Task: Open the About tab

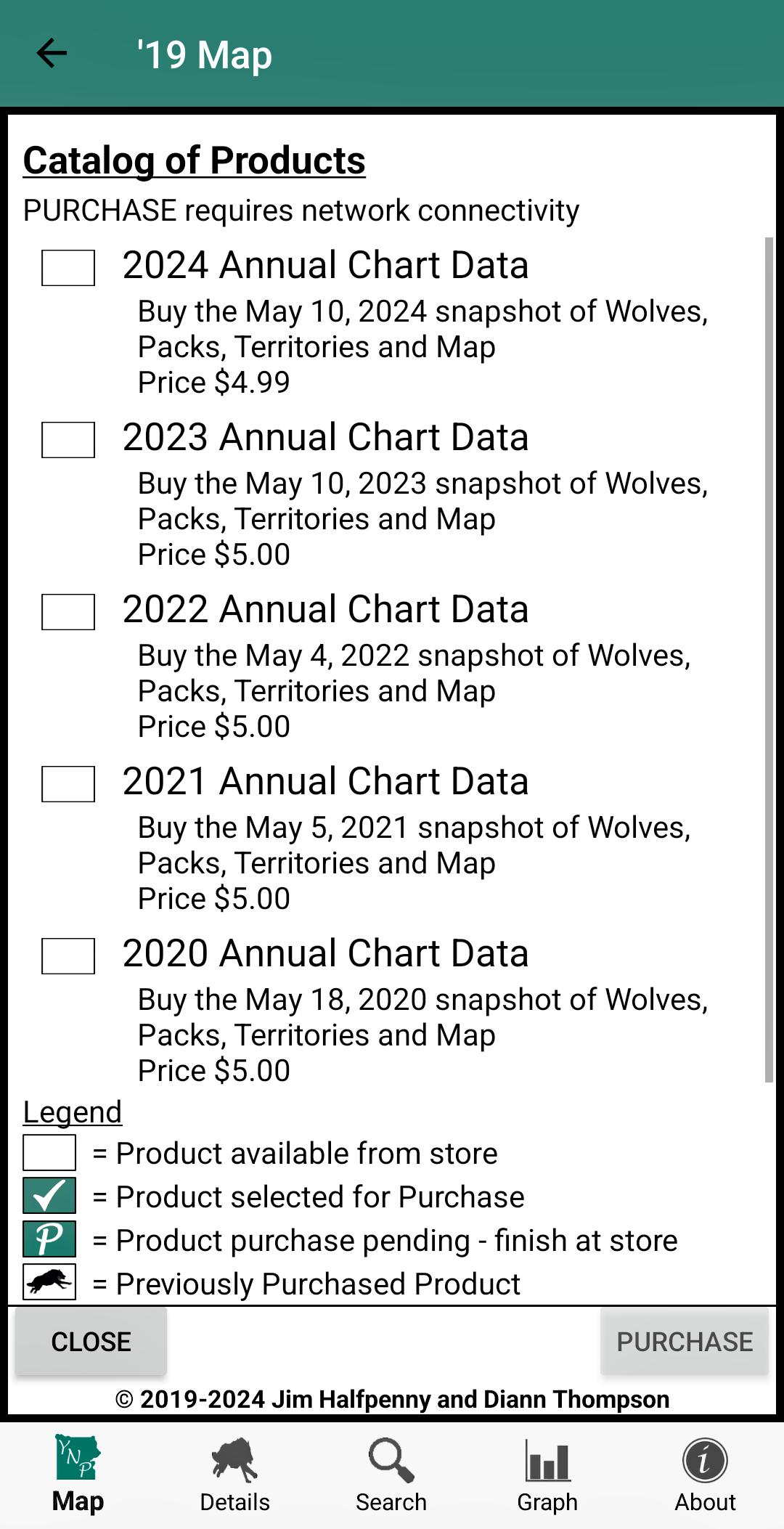Action: (x=705, y=1475)
